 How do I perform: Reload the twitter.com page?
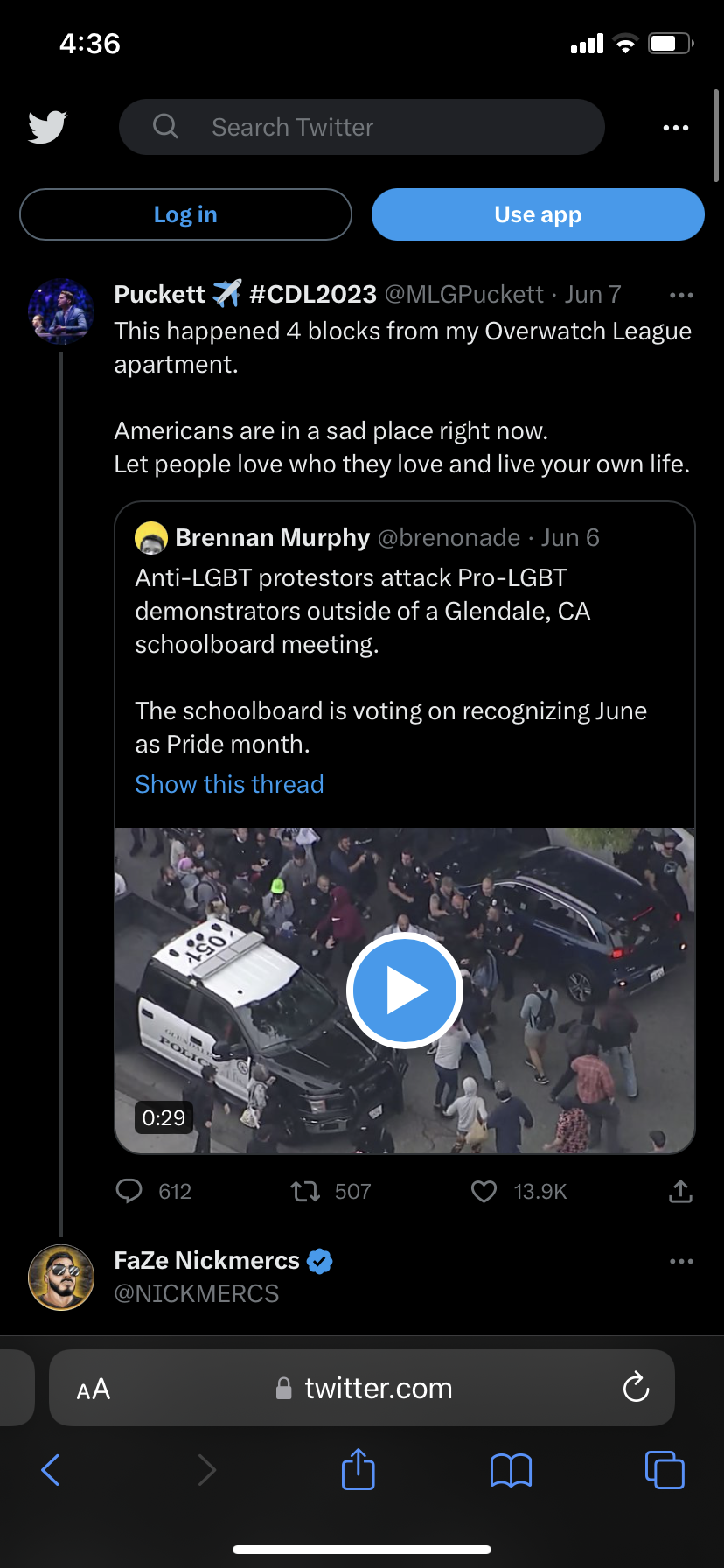pos(636,1388)
